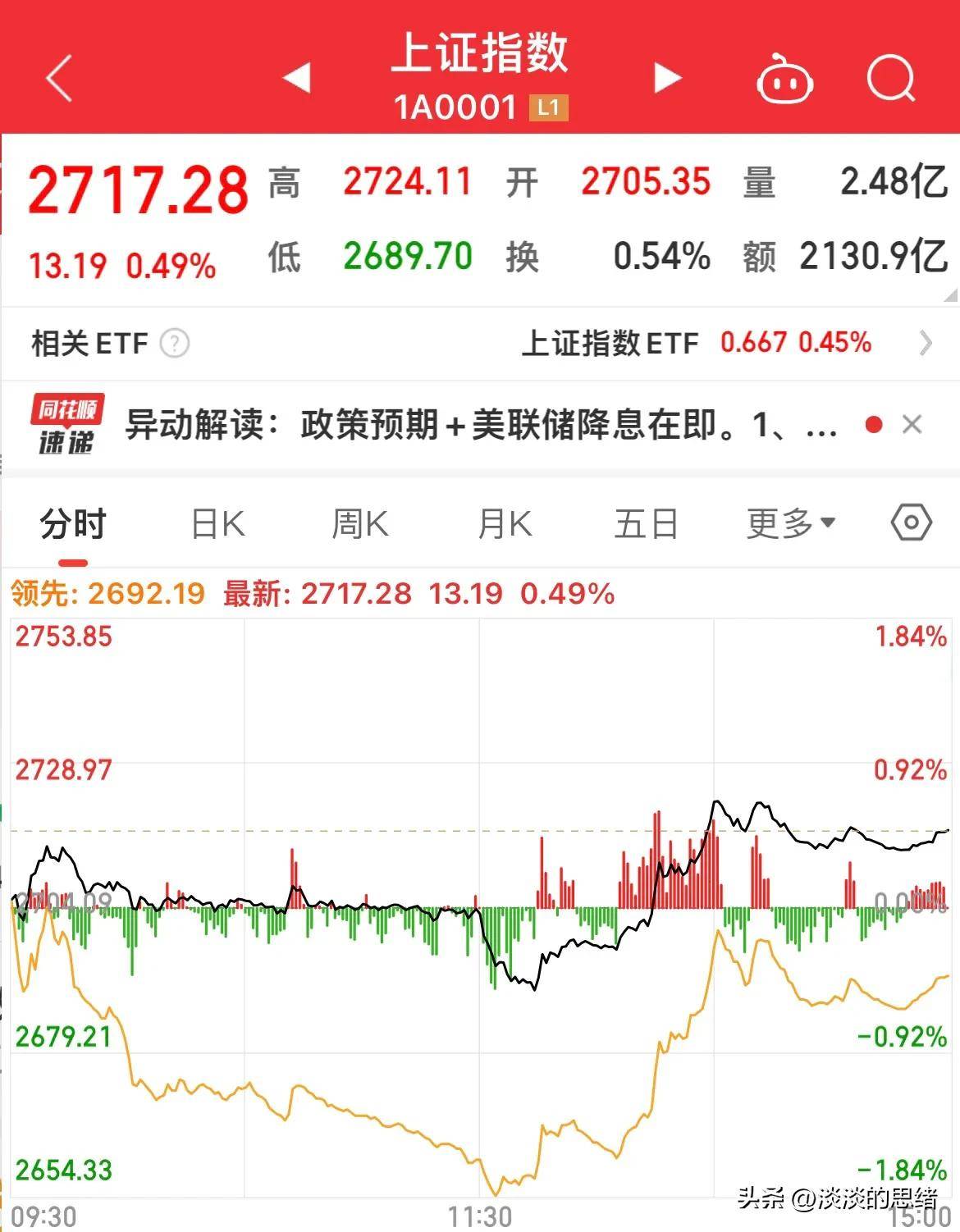
Task: Toggle the L1 quote level badge
Action: coord(549,107)
